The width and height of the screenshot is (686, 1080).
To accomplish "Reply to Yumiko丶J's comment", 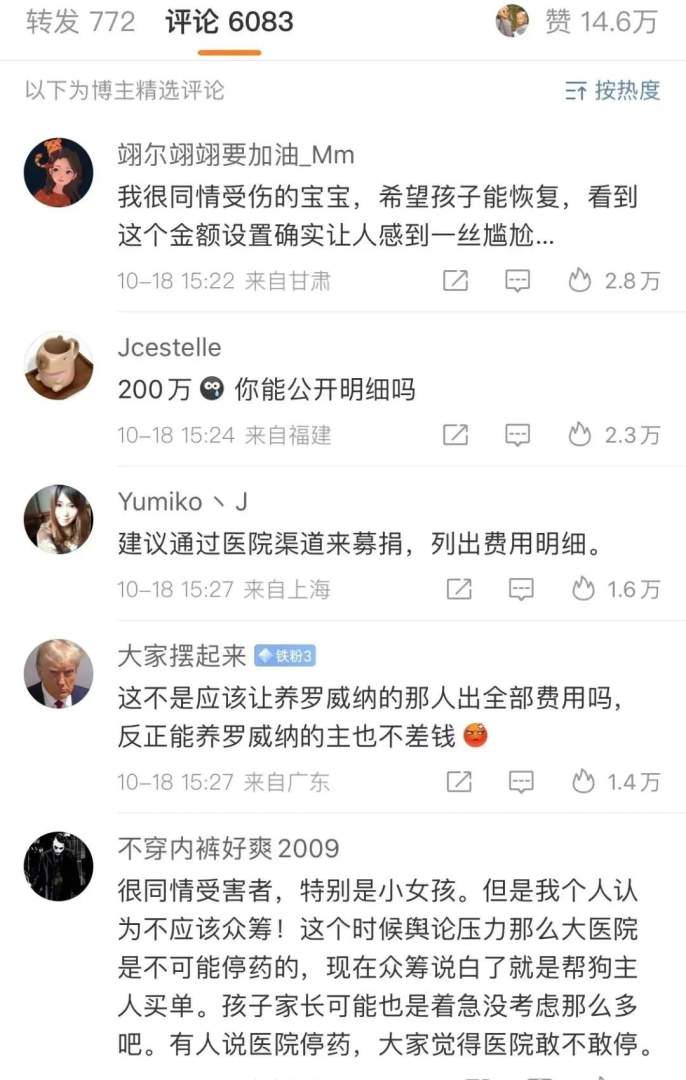I will [521, 589].
